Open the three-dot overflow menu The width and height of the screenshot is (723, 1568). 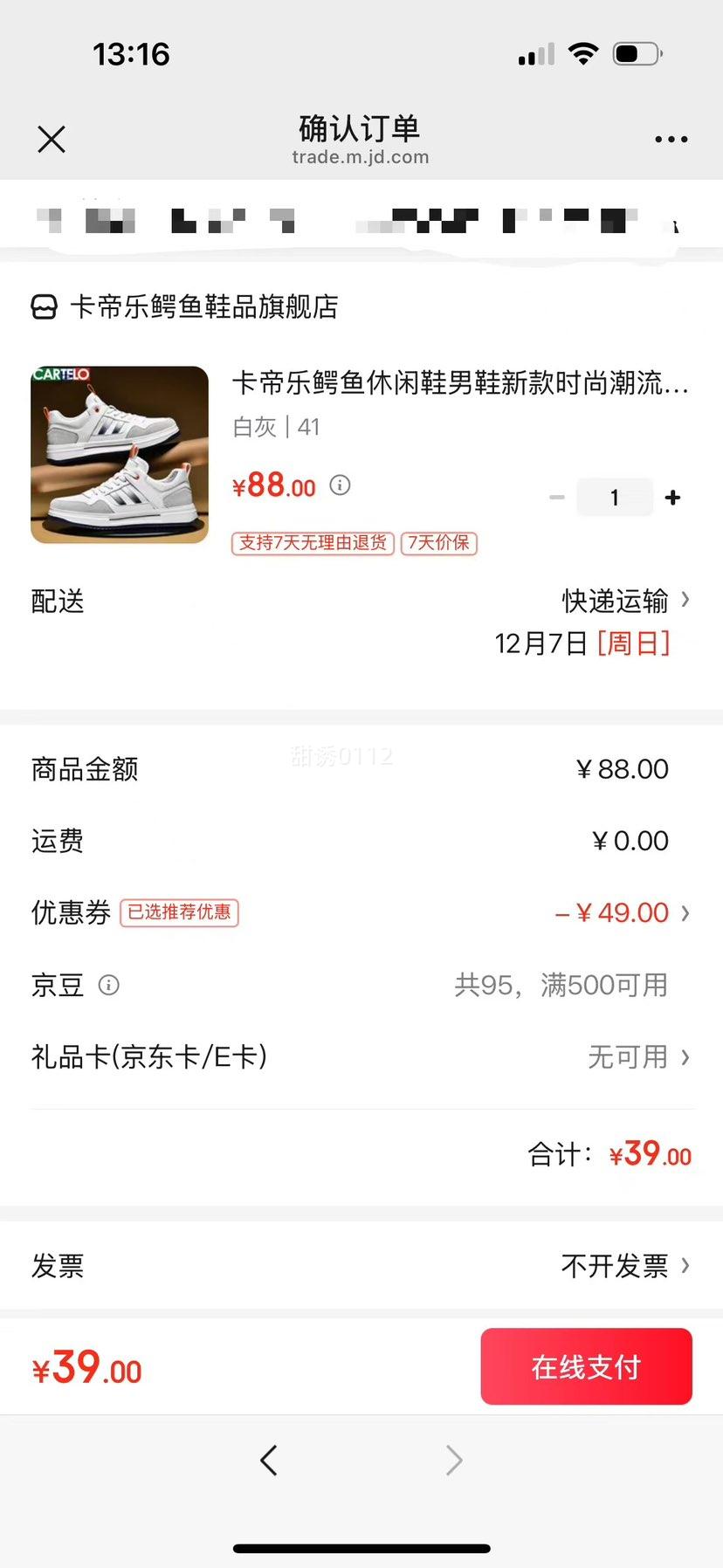[671, 139]
